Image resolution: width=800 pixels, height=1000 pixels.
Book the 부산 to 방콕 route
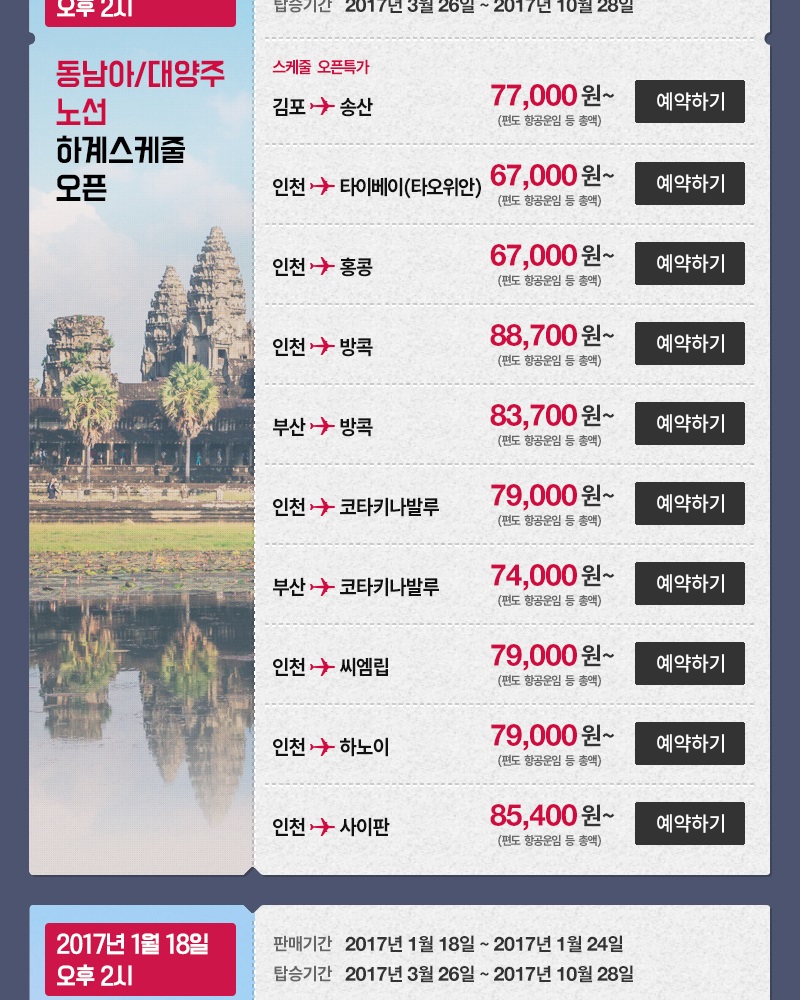point(689,424)
